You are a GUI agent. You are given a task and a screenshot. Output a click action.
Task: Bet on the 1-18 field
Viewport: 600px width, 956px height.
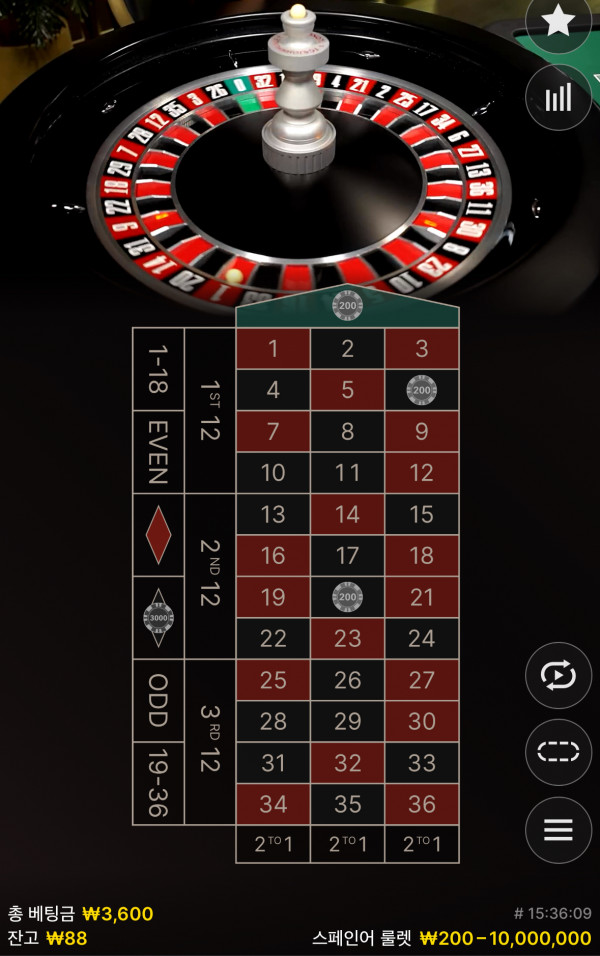158,370
